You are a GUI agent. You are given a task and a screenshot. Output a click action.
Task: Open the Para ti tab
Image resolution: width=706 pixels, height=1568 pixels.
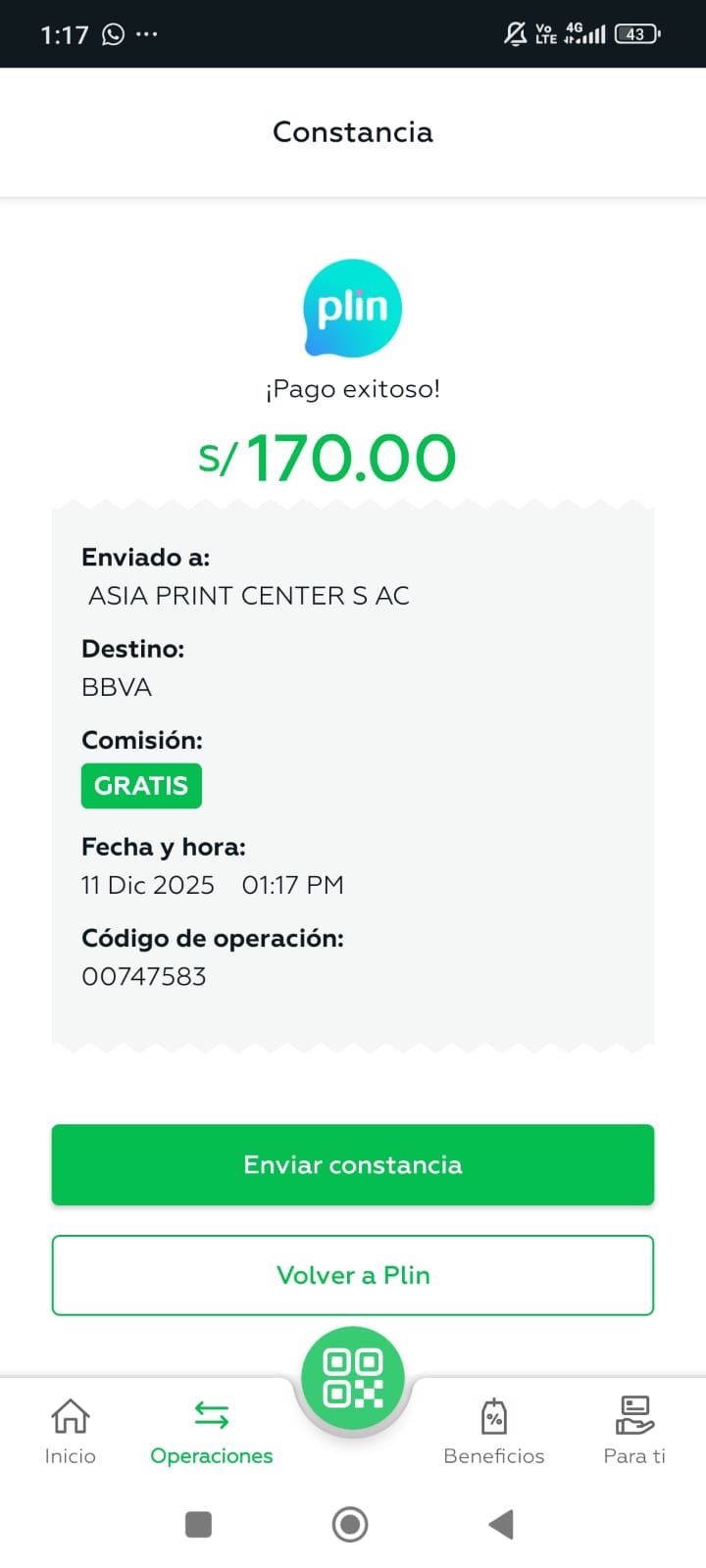pyautogui.click(x=634, y=1431)
